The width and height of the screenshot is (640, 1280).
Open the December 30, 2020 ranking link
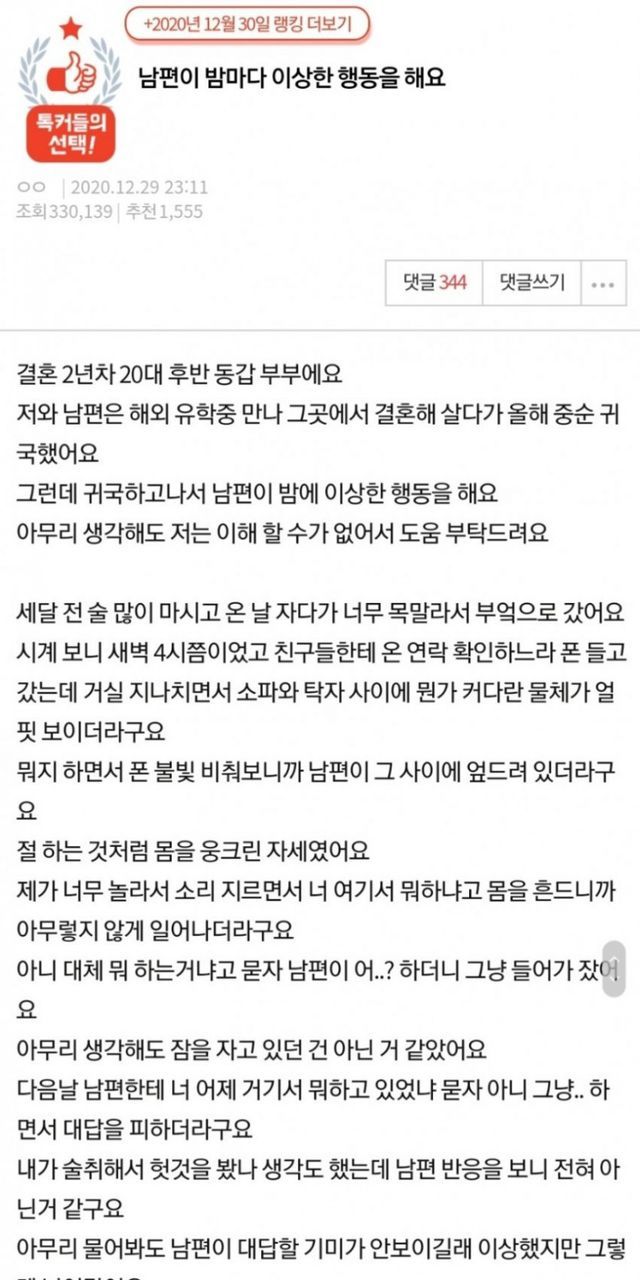click(247, 23)
